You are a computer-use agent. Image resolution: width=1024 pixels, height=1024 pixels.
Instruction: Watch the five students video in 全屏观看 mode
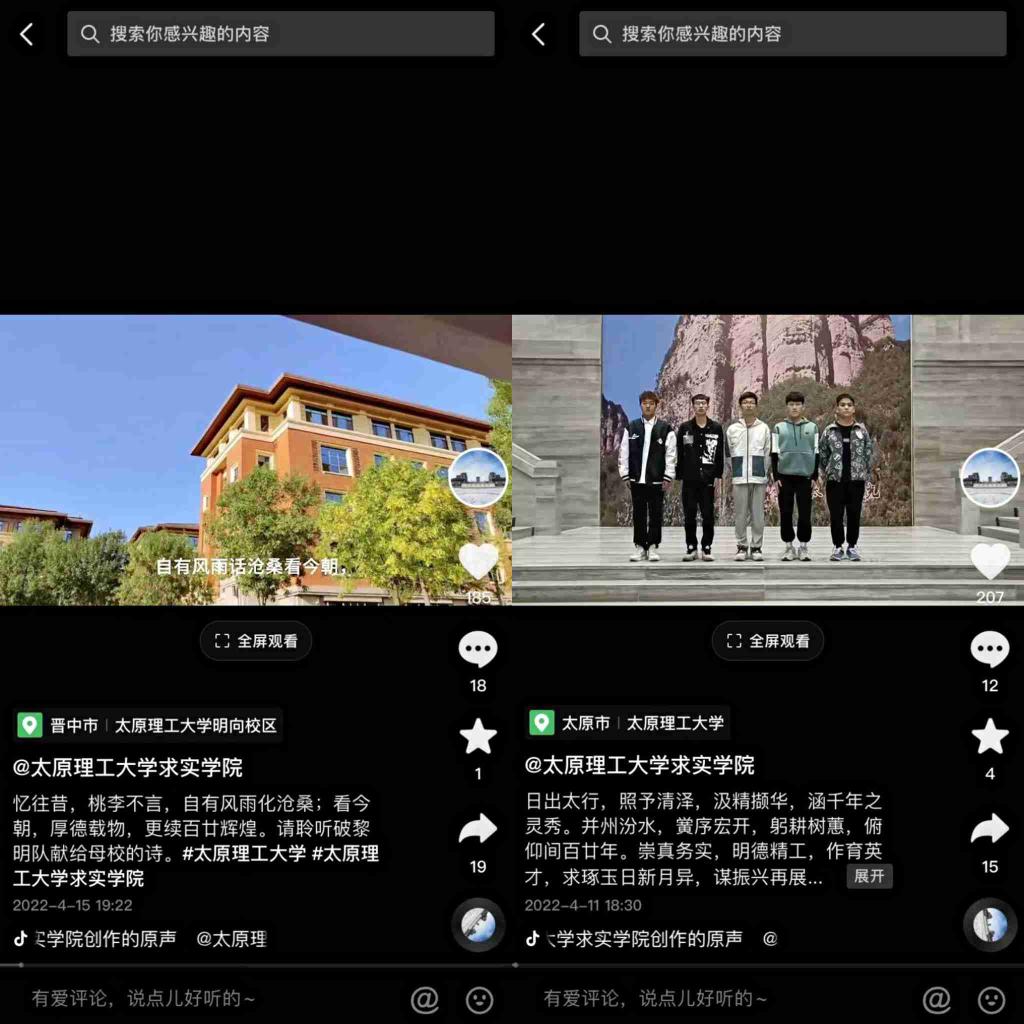click(768, 641)
